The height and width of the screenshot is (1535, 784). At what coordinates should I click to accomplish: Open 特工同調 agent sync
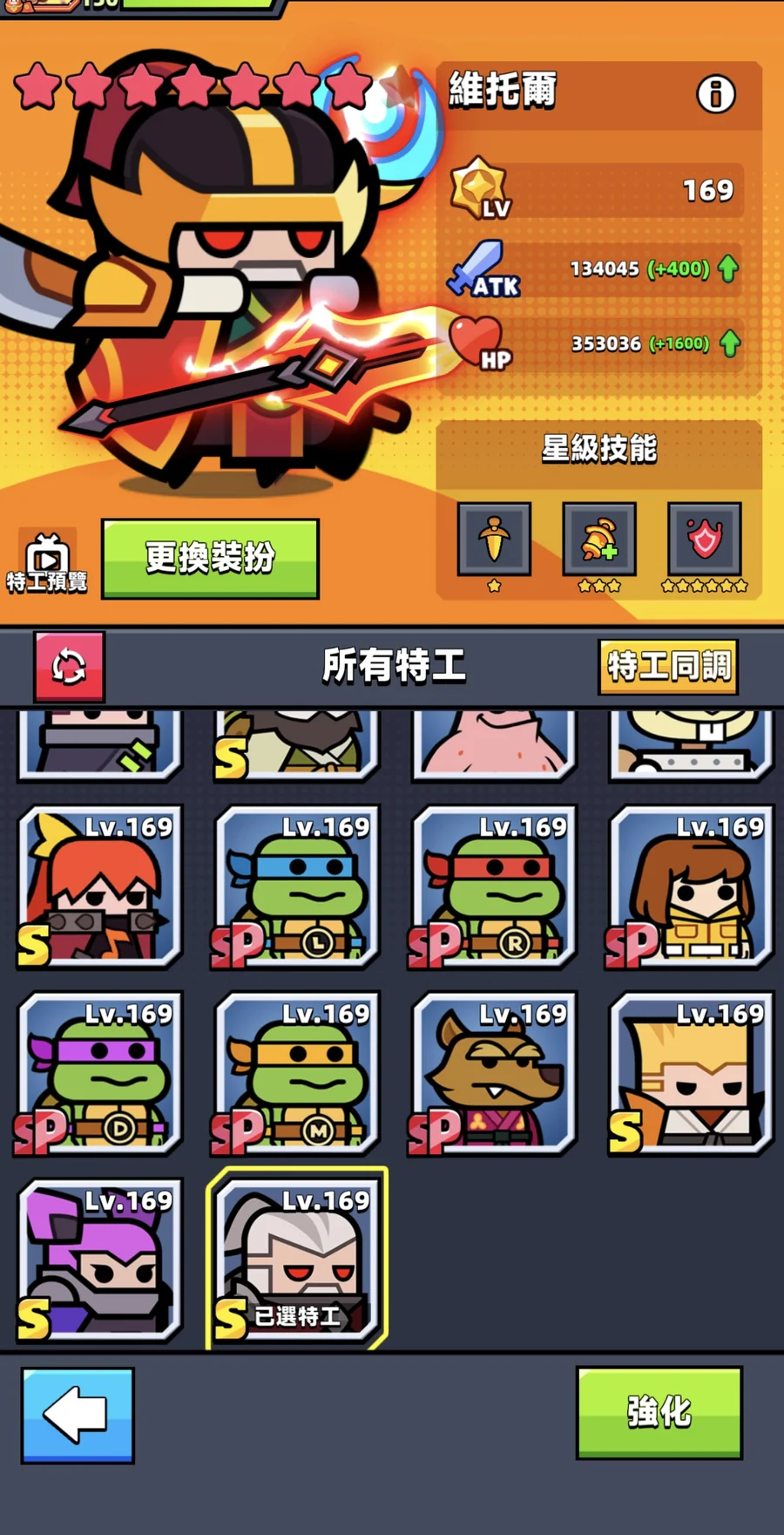[x=668, y=667]
